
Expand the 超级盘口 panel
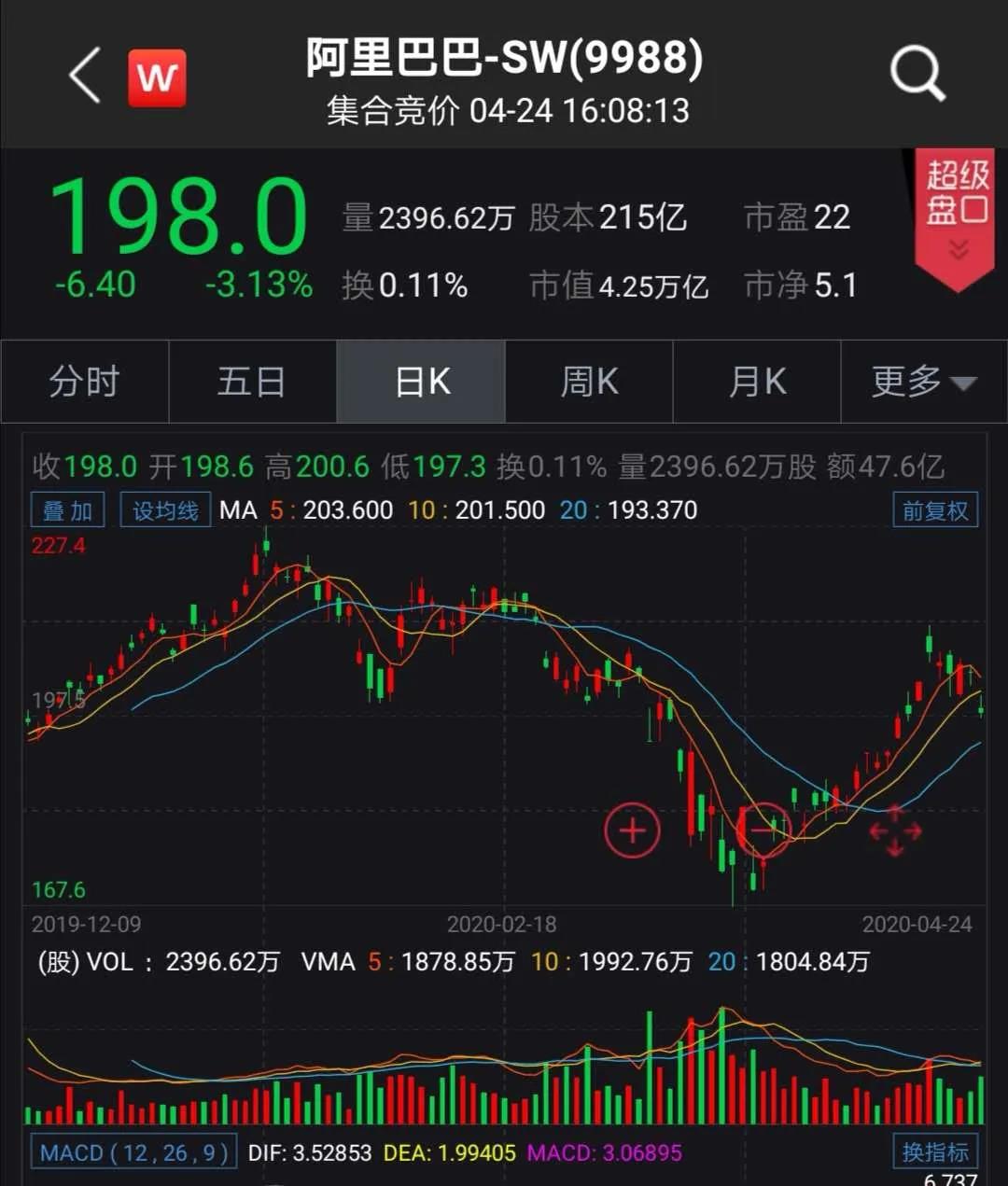957,215
